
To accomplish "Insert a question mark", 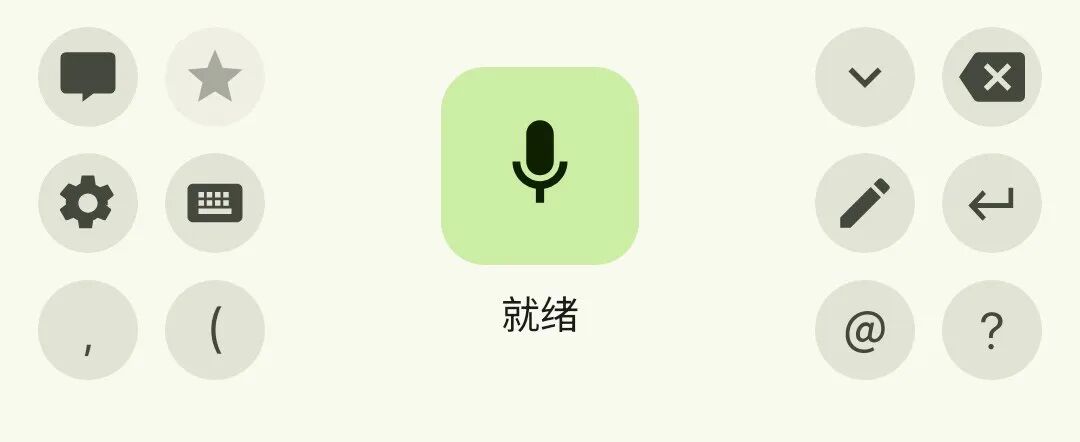I will tap(992, 330).
